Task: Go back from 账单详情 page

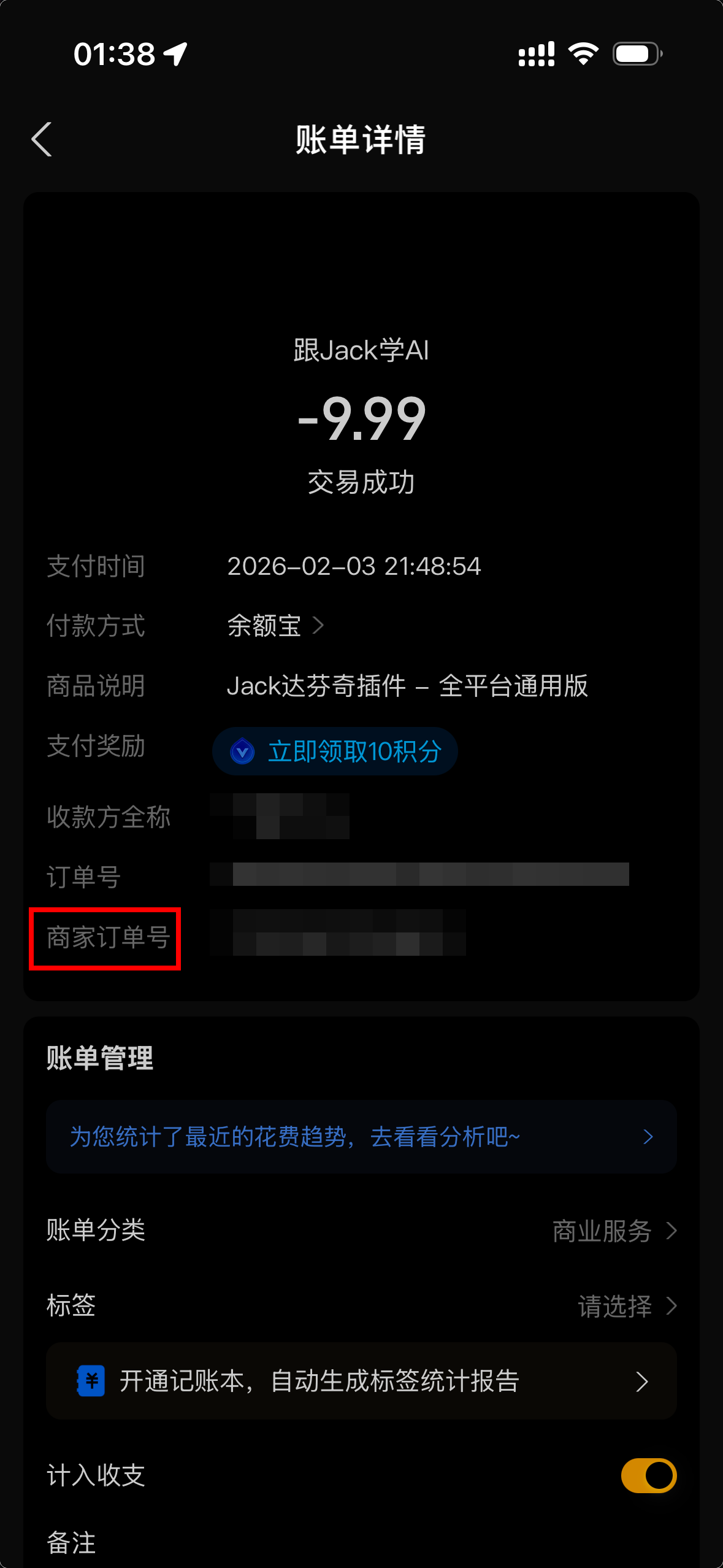Action: (42, 140)
